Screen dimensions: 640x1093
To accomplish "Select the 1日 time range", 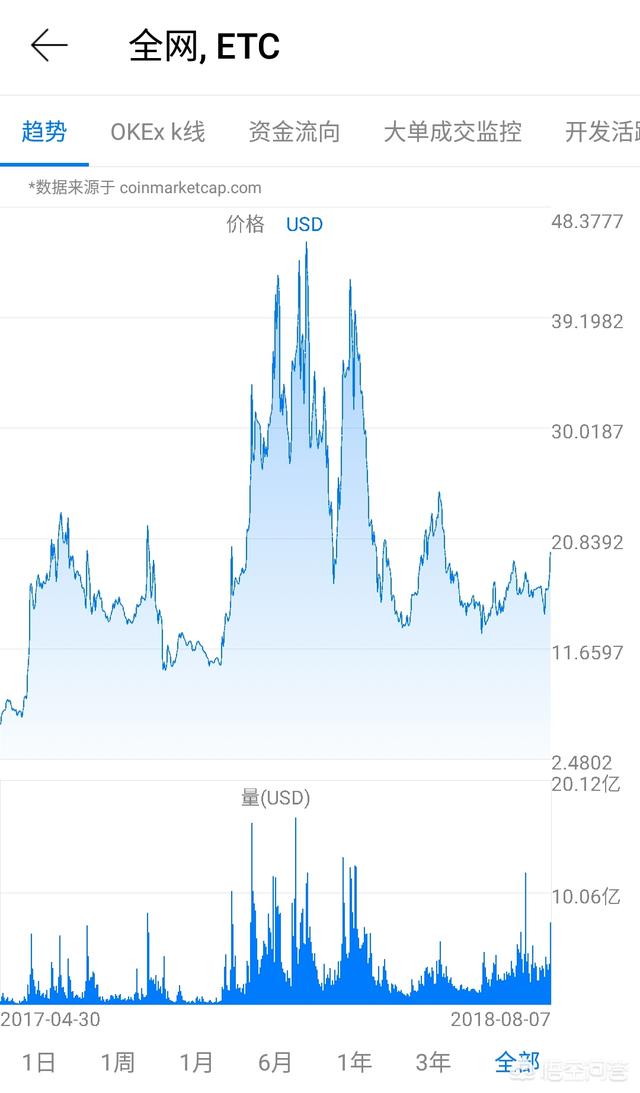I will tap(39, 1062).
